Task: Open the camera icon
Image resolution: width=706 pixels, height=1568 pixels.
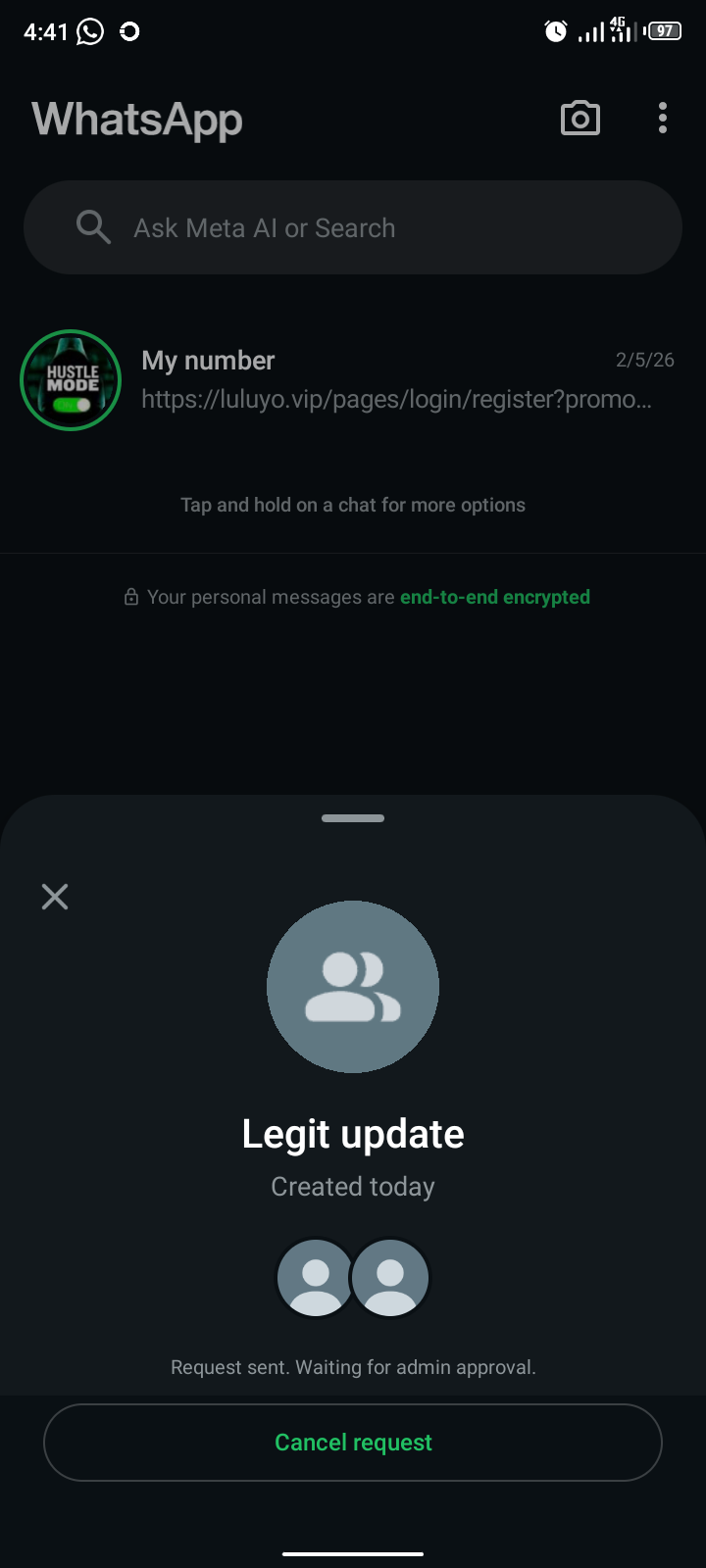Action: [x=580, y=119]
